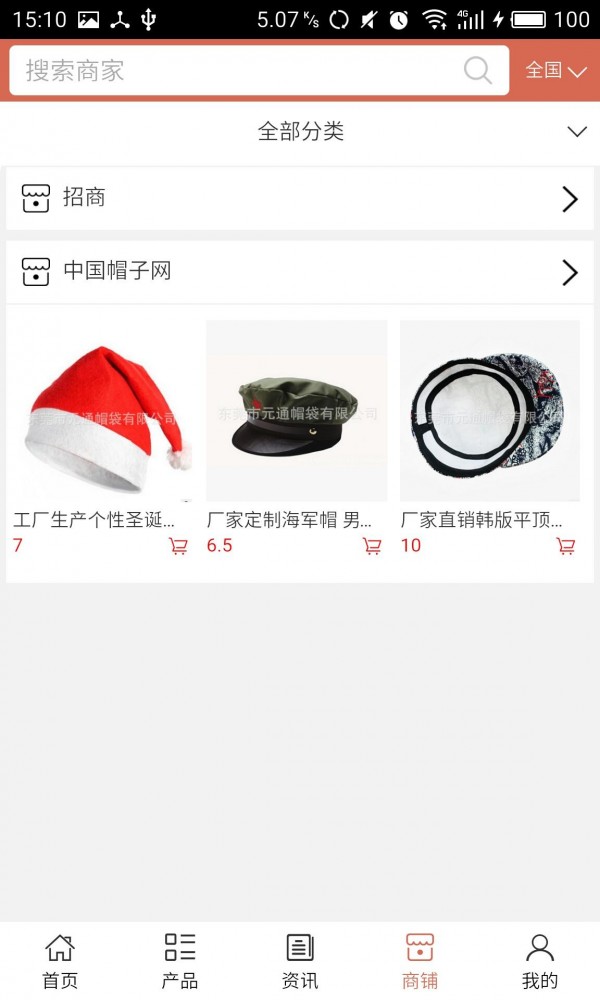The image size is (600, 1000).
Task: Switch to the 产品 tab
Action: coord(180,961)
